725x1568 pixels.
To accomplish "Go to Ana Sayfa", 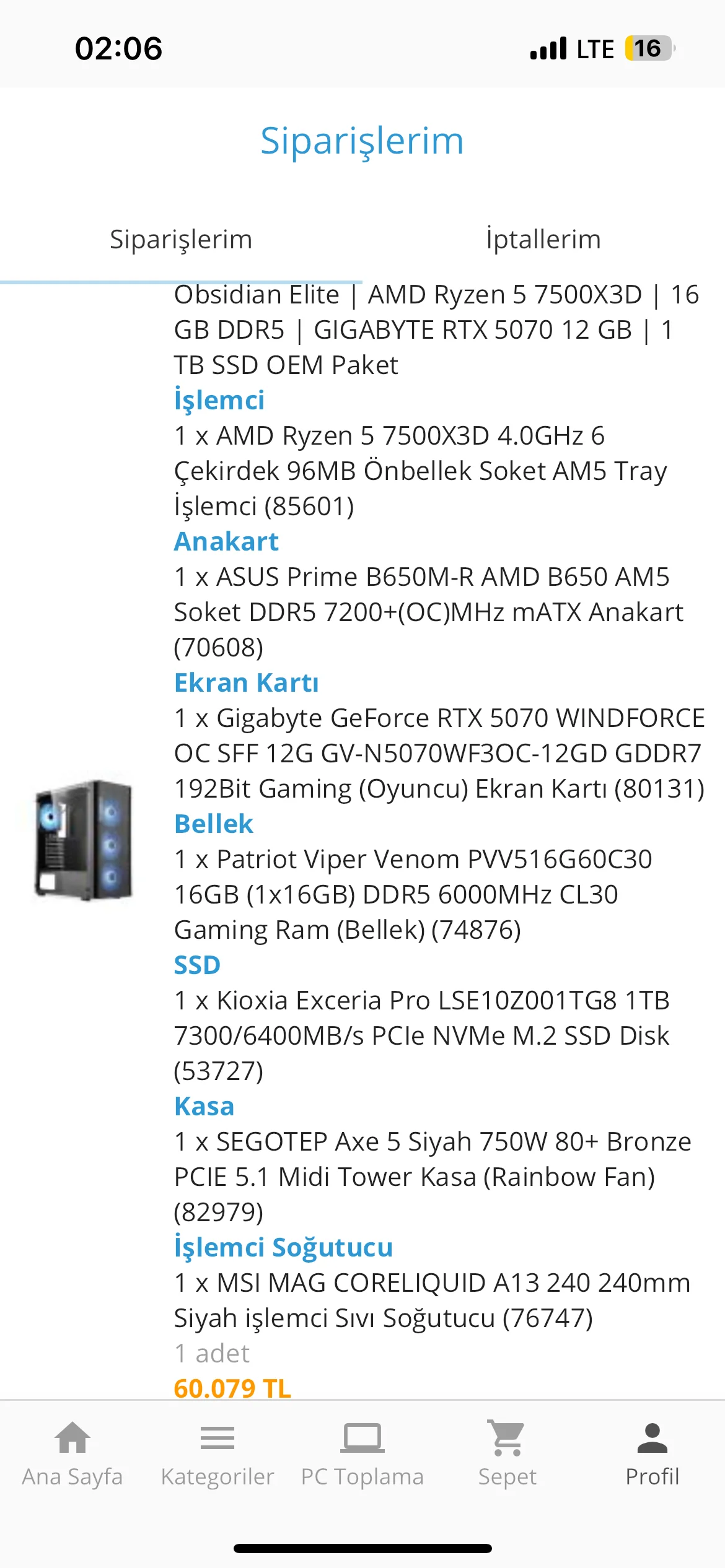I will point(72,1453).
